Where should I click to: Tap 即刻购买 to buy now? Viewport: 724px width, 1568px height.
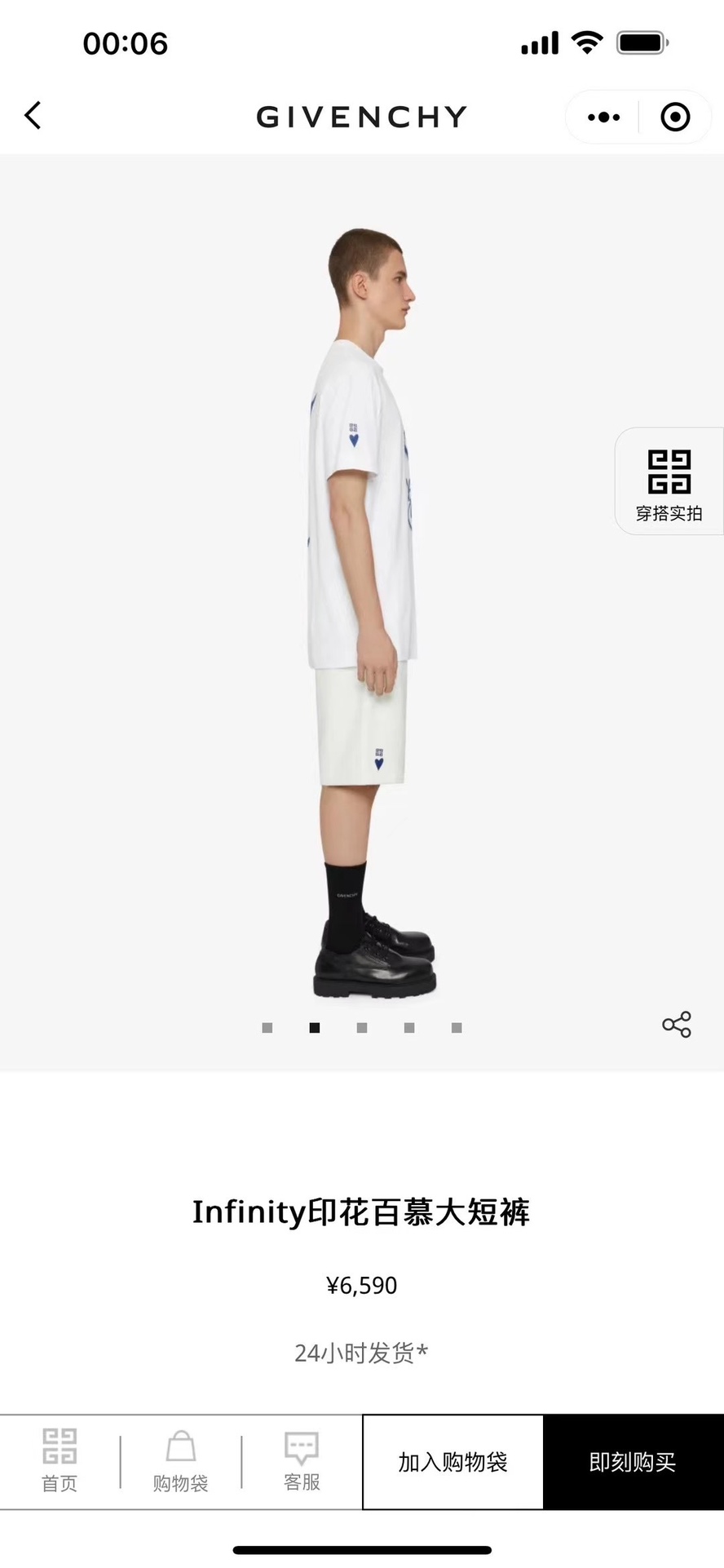633,1462
